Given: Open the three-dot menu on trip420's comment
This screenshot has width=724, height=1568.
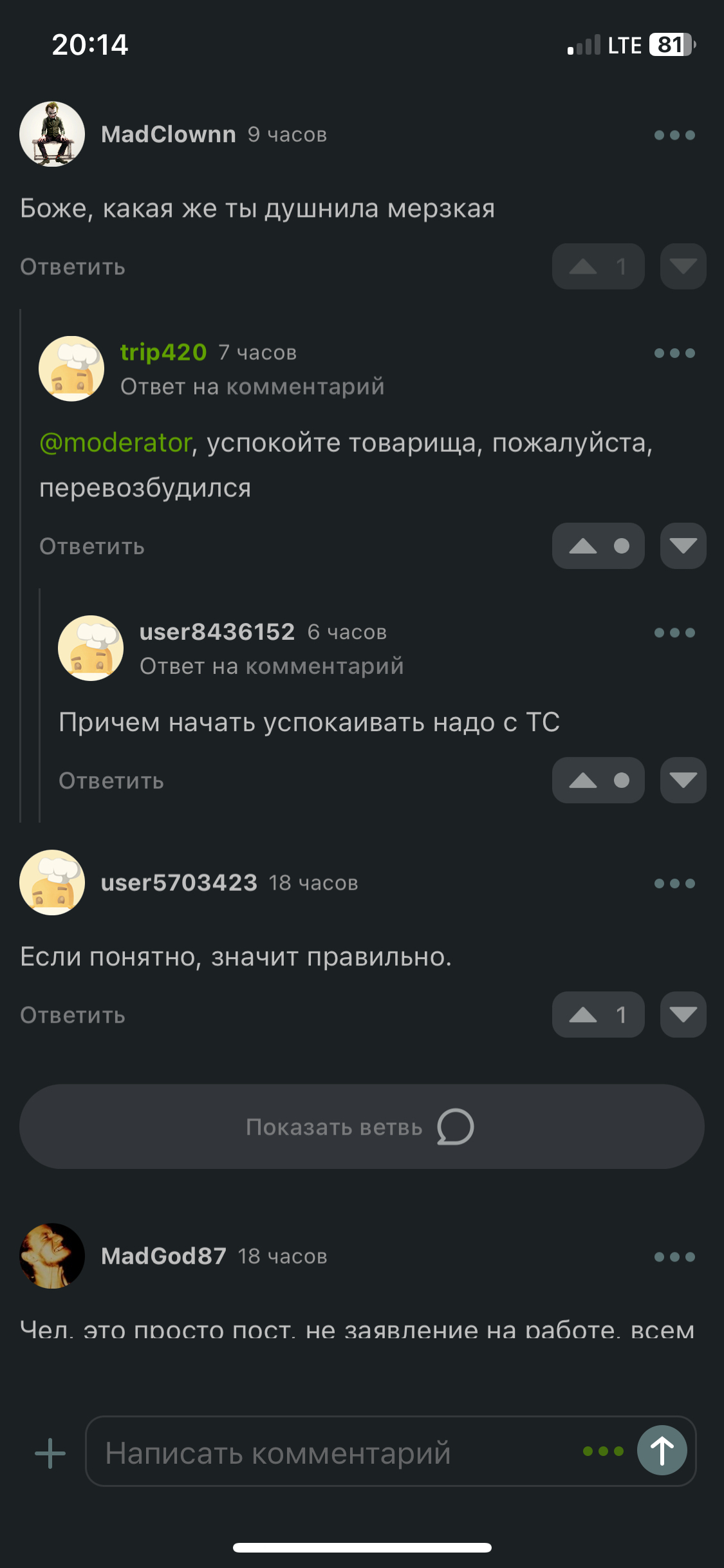Looking at the screenshot, I should 674,353.
